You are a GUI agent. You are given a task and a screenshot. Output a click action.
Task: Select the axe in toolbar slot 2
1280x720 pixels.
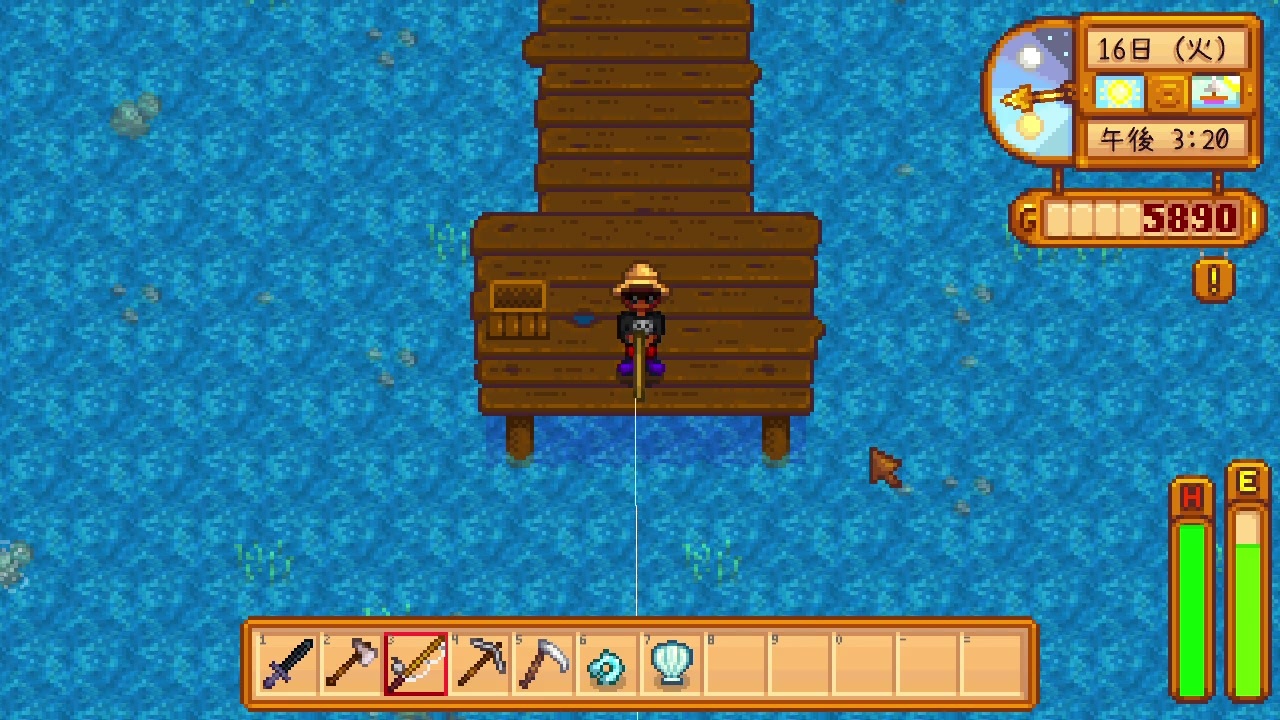coord(351,663)
